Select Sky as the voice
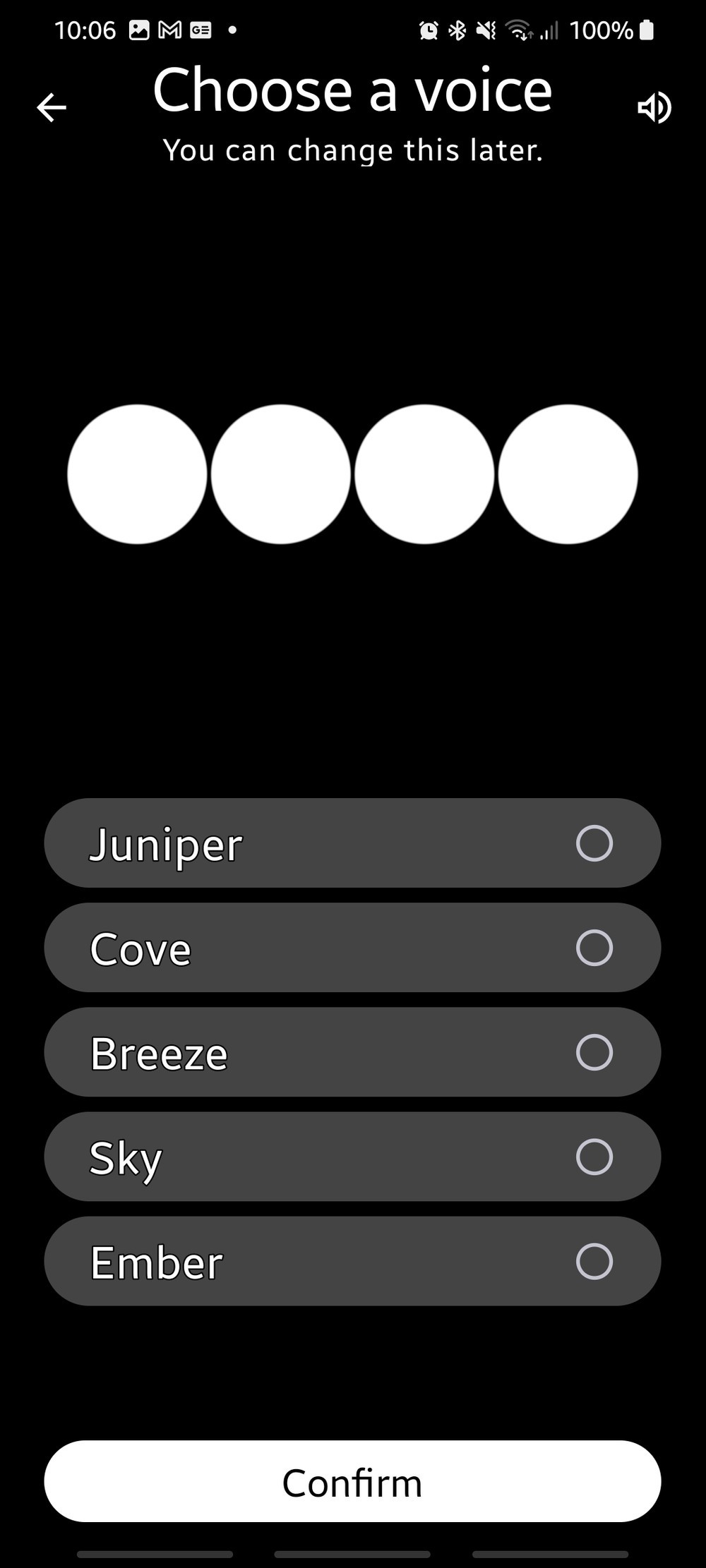 pyautogui.click(x=352, y=1156)
